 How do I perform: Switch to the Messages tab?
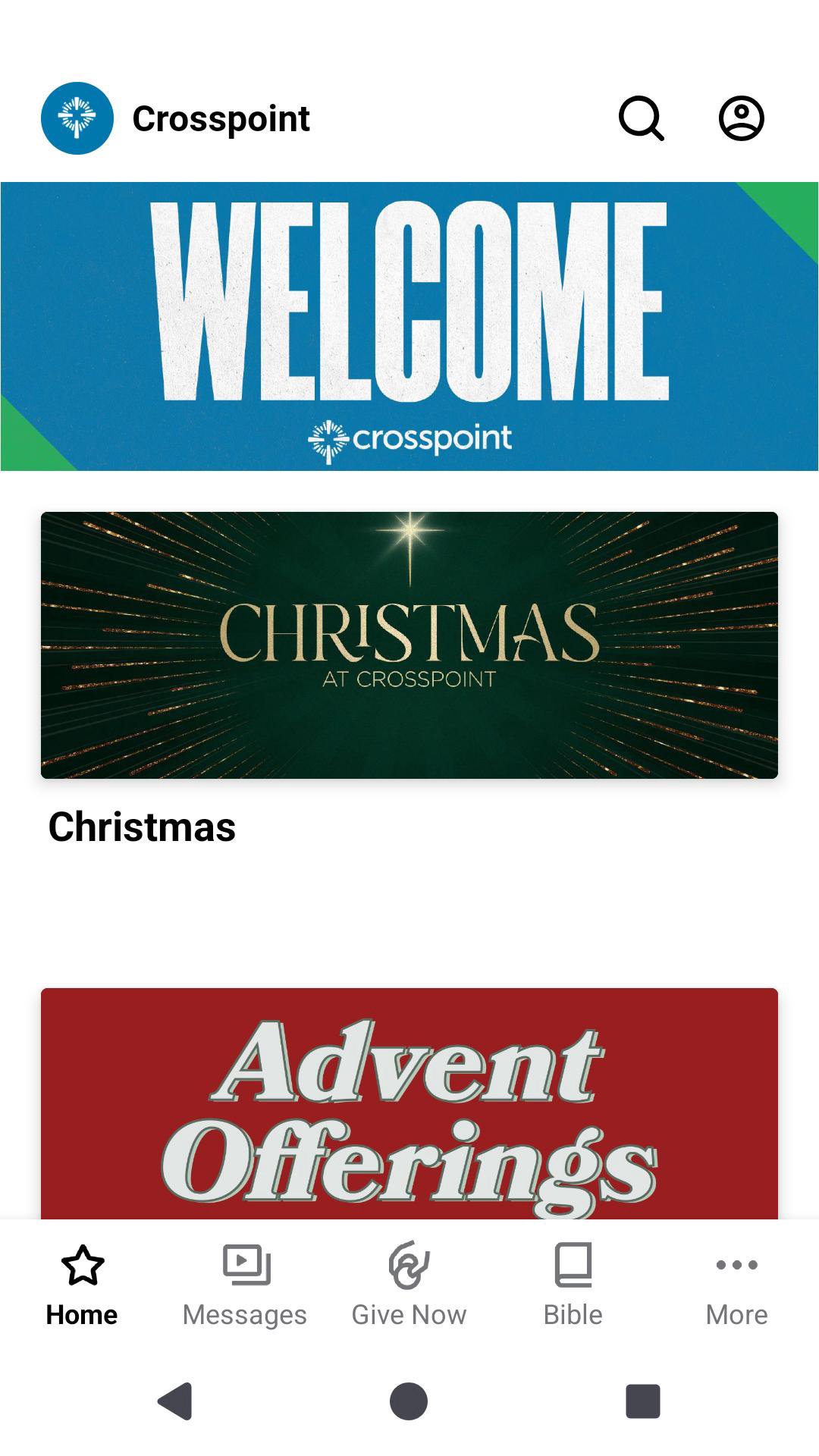coord(245,1285)
